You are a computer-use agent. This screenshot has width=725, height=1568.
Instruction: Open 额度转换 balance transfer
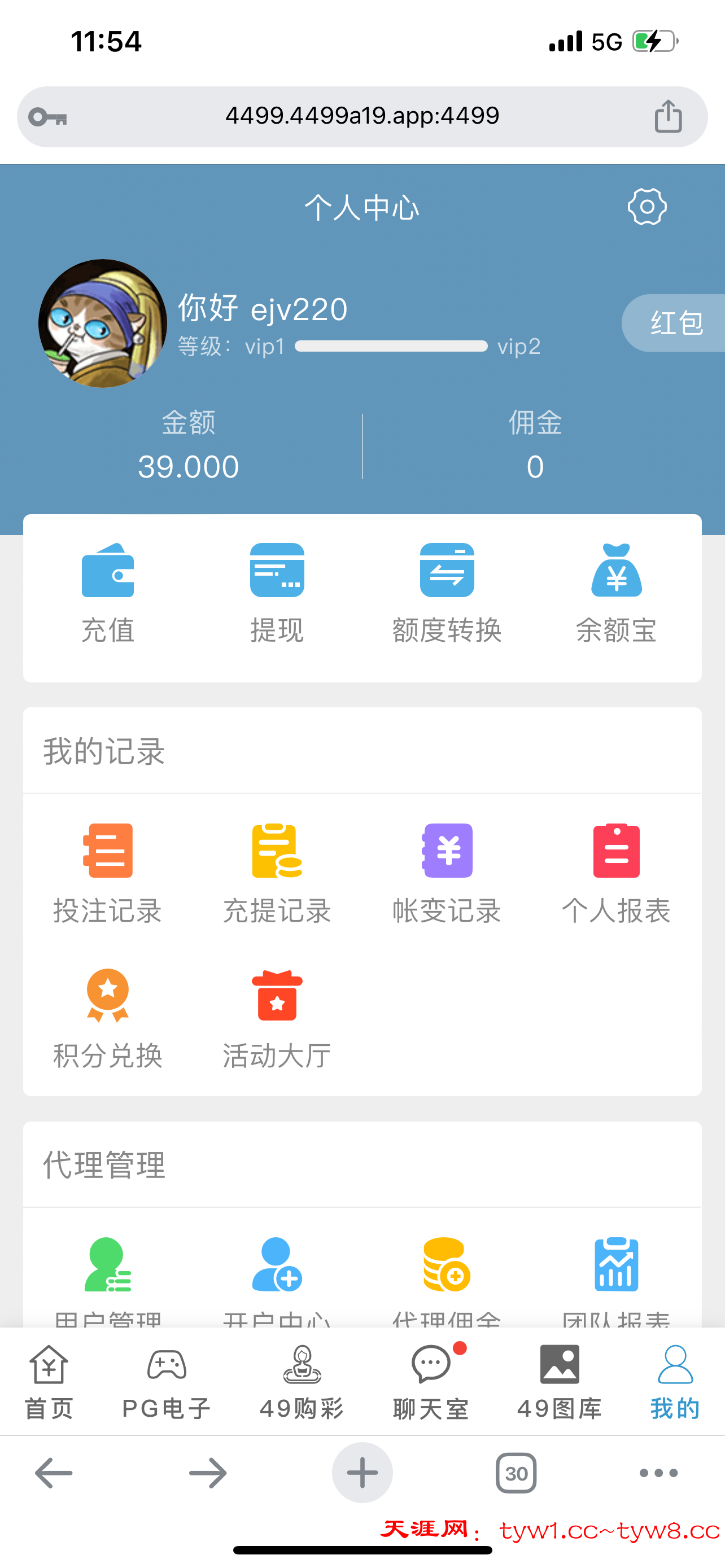(447, 592)
